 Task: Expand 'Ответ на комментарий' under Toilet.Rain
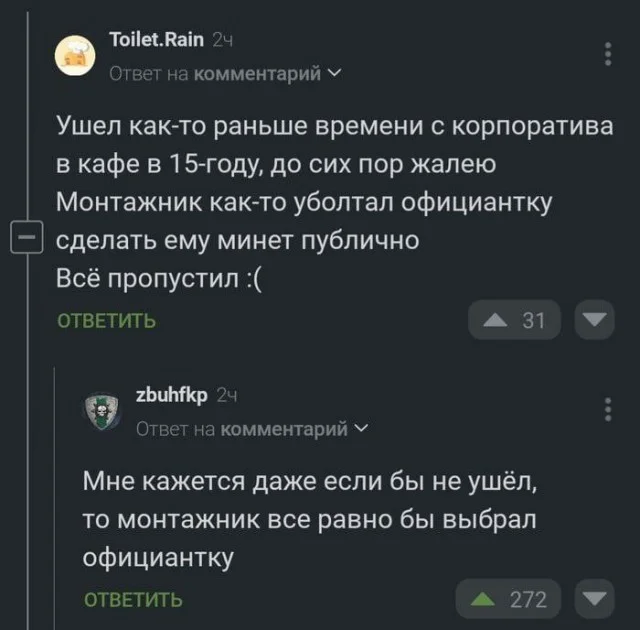(x=224, y=73)
